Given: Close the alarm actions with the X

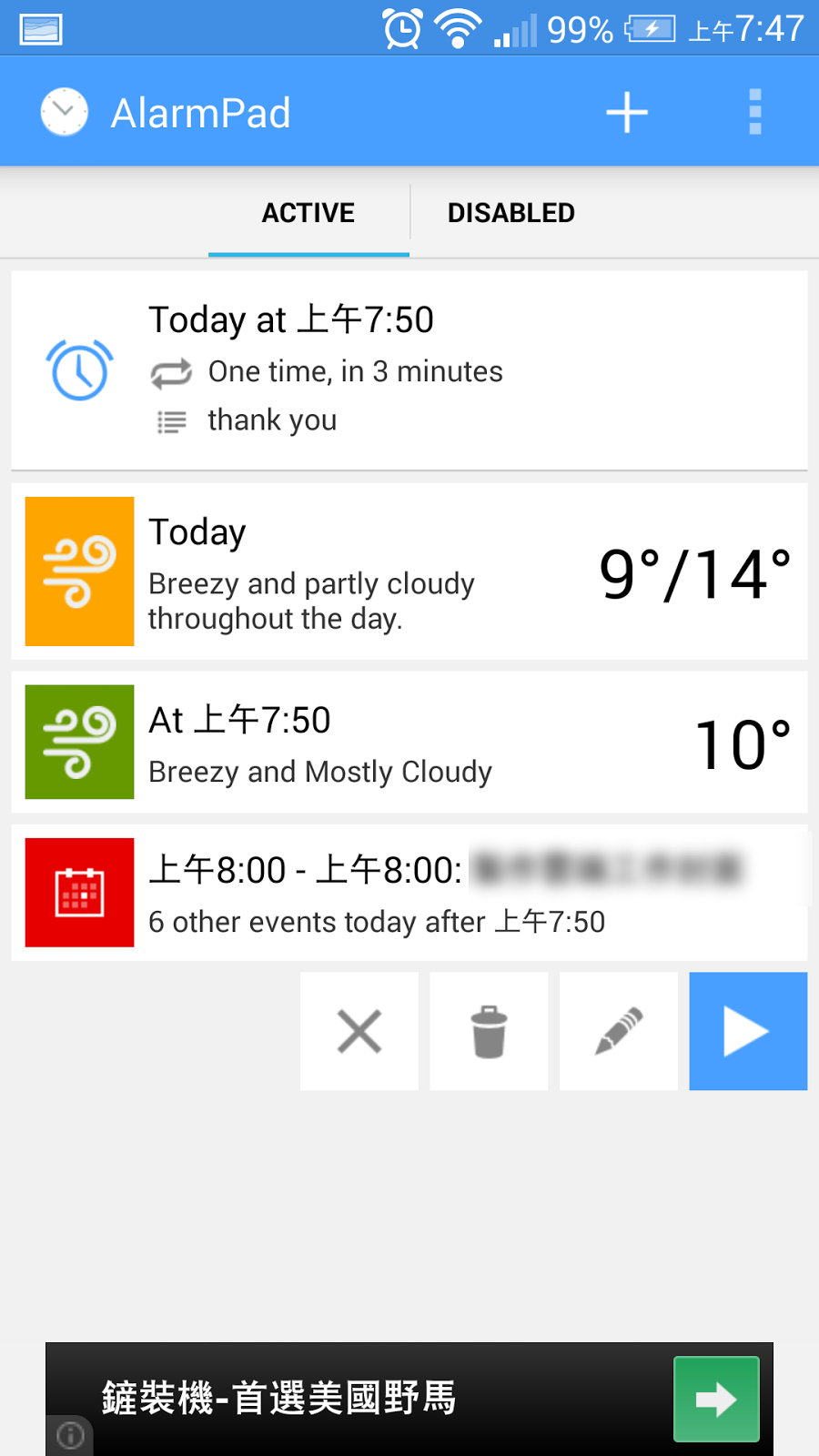Looking at the screenshot, I should (x=359, y=1031).
